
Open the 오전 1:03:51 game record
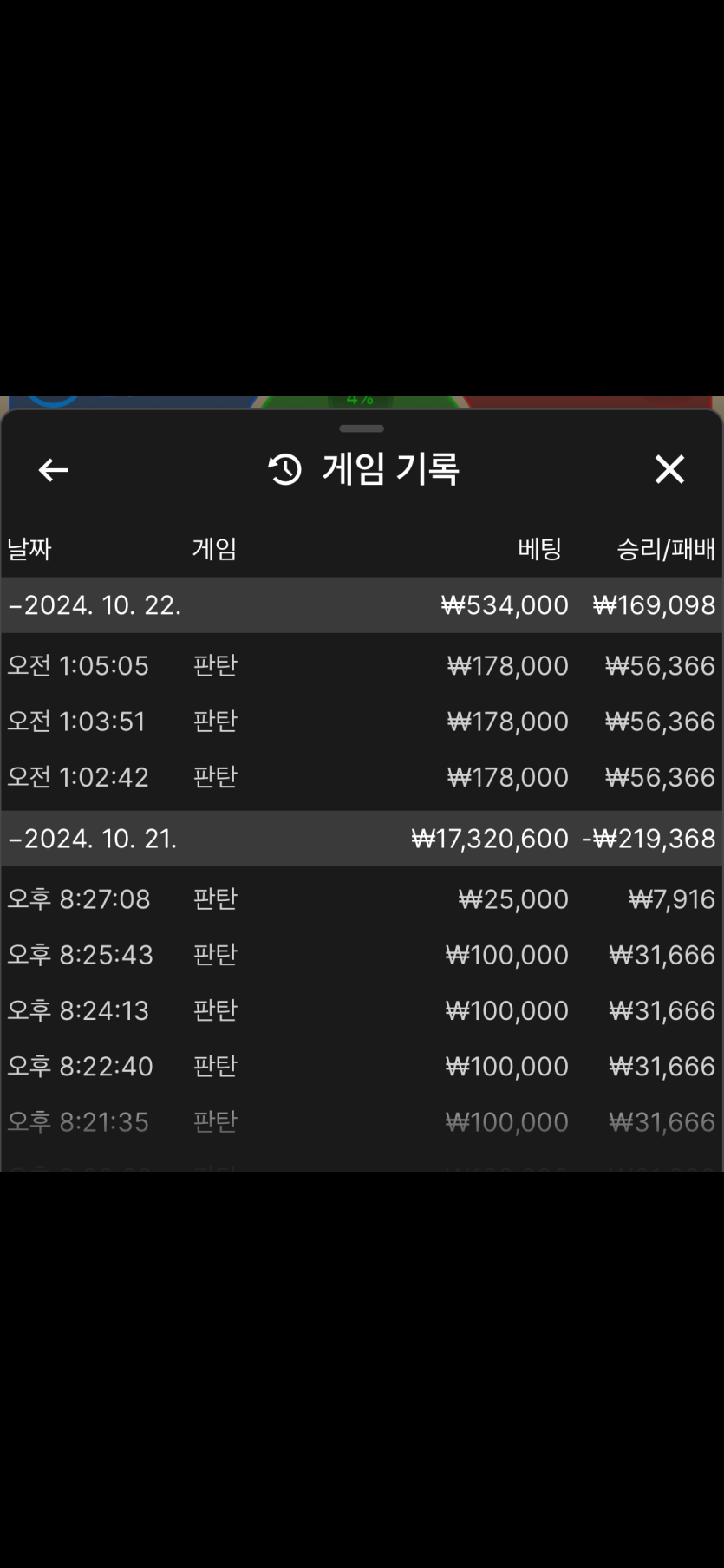pos(361,722)
